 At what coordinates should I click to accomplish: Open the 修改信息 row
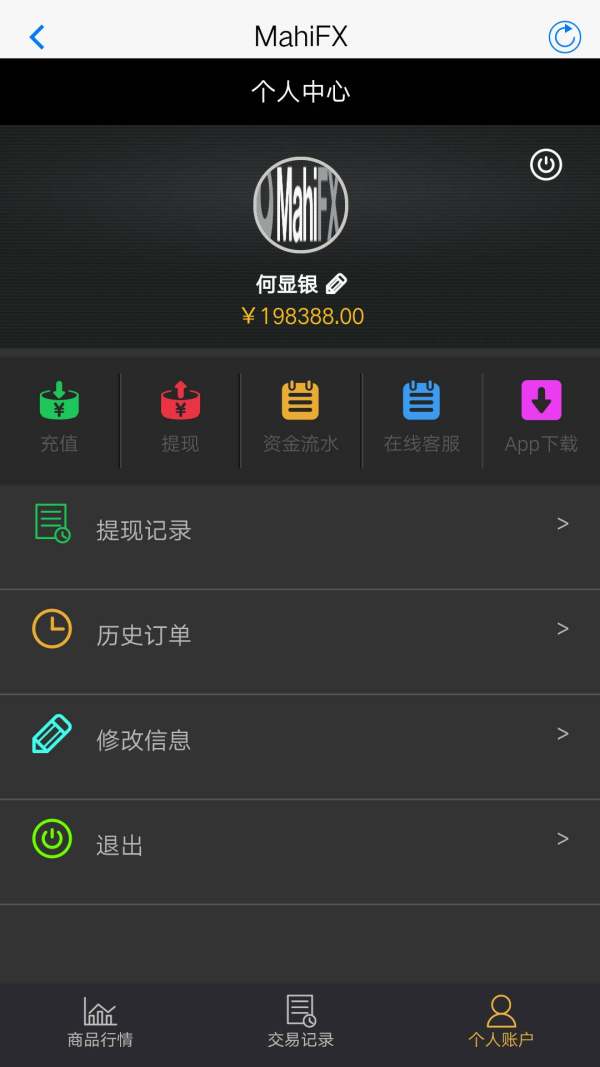pyautogui.click(x=300, y=746)
